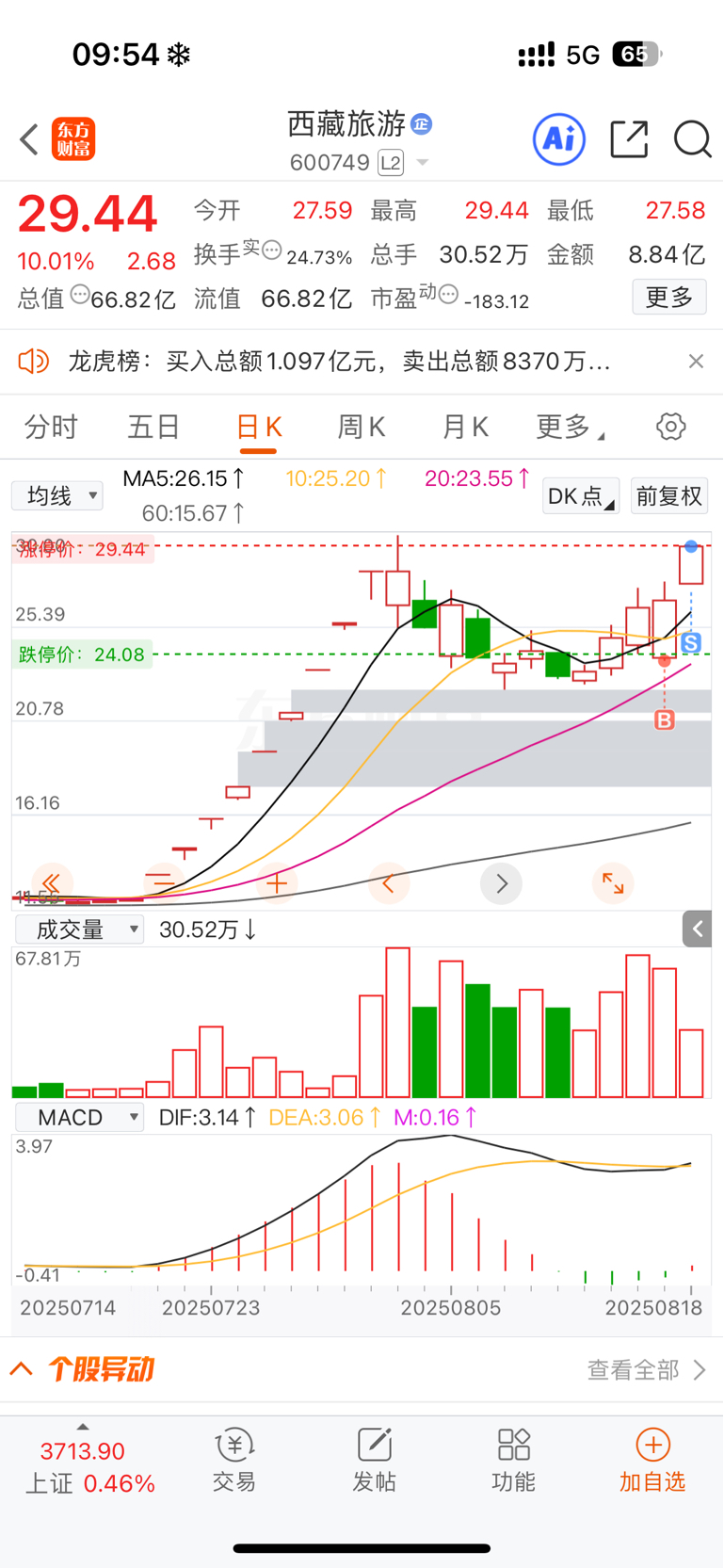Switch to the 分时 tab
724x1568 pixels.
(51, 428)
